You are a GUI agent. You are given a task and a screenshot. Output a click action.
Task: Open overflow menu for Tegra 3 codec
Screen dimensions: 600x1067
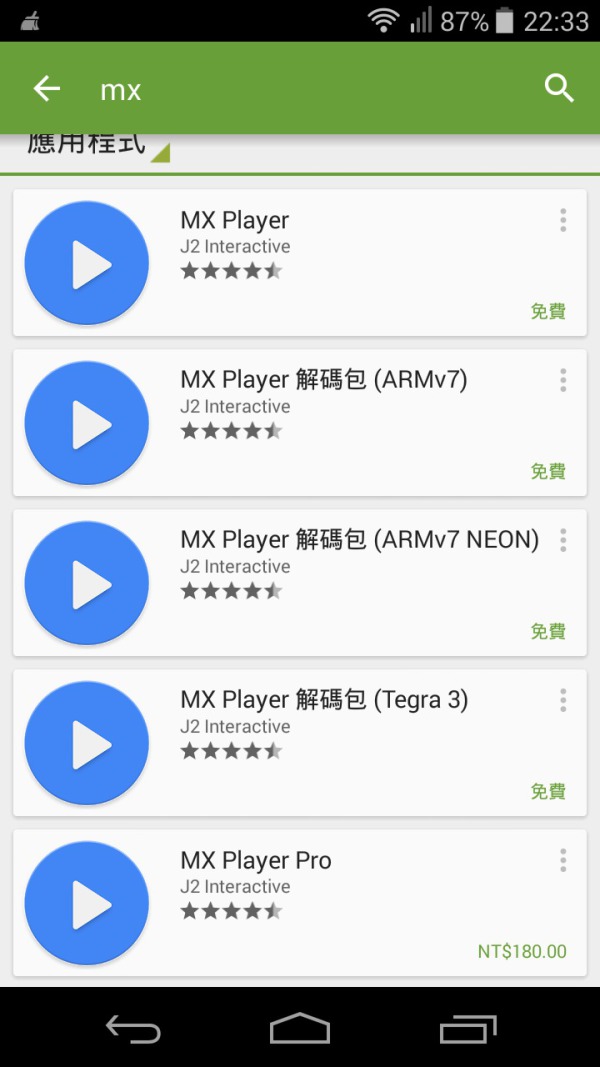click(x=563, y=700)
